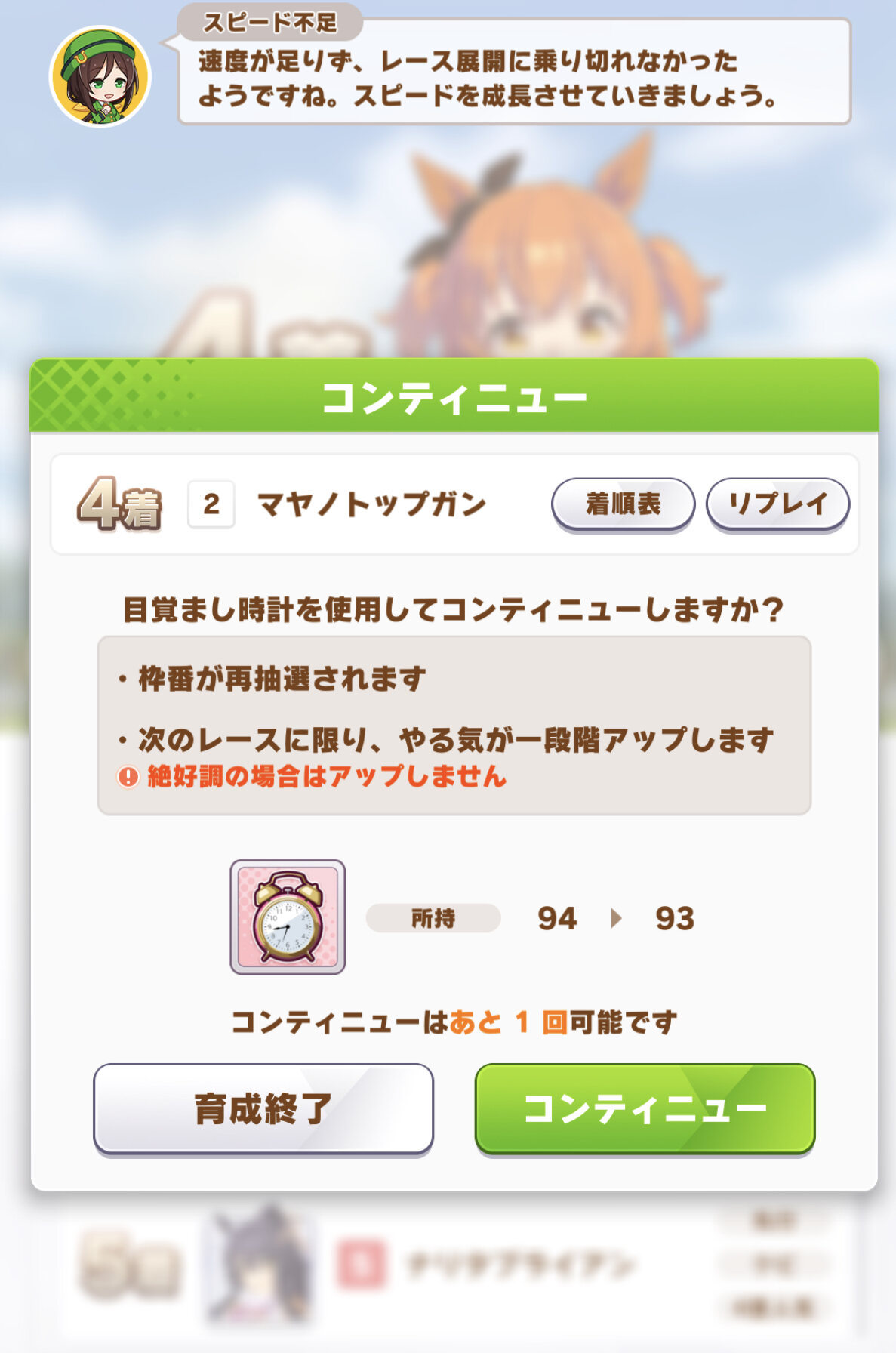Tap the alarm clock item icon
Screen dimensions: 896x1353
[288, 917]
